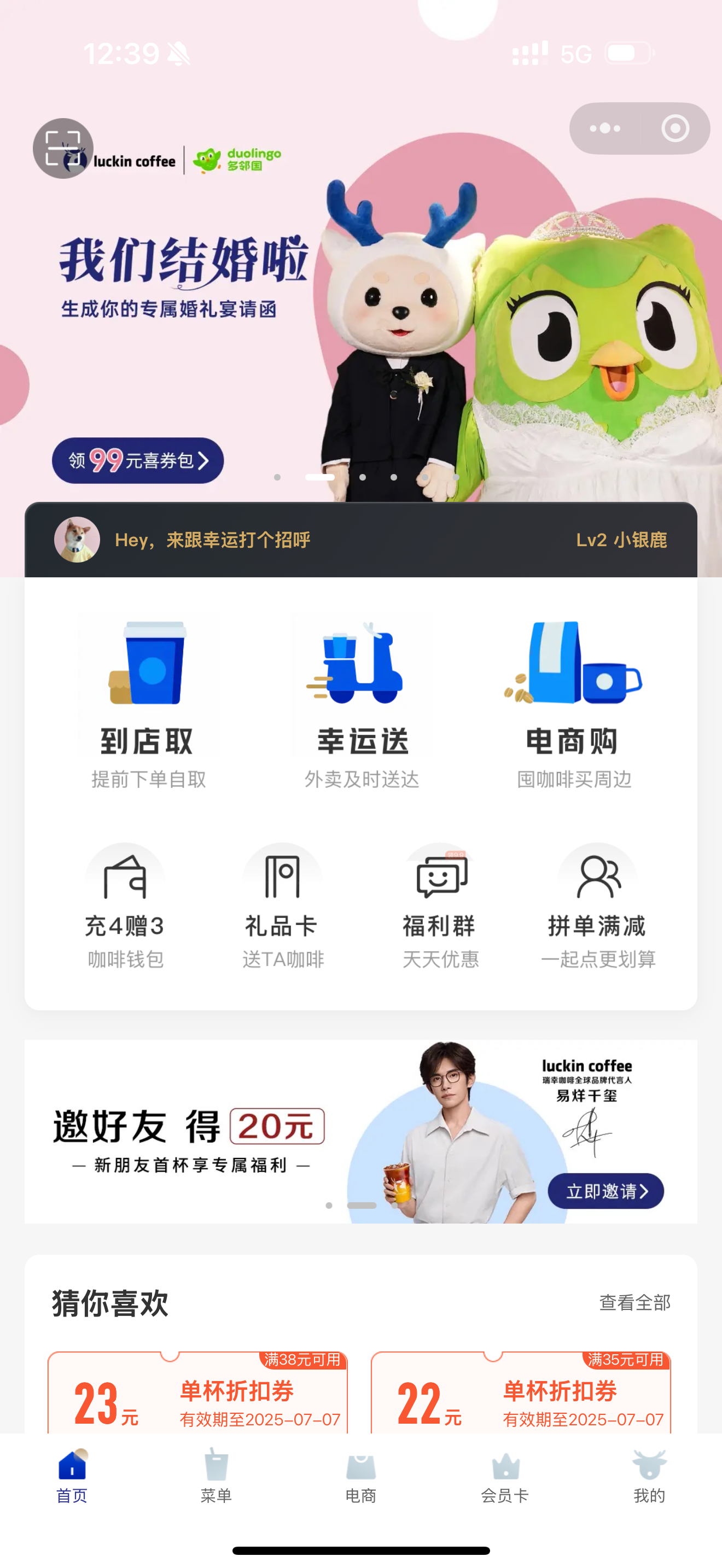
Task: Open the 22元 单杯折扣券 coupon
Action: coord(521,1393)
